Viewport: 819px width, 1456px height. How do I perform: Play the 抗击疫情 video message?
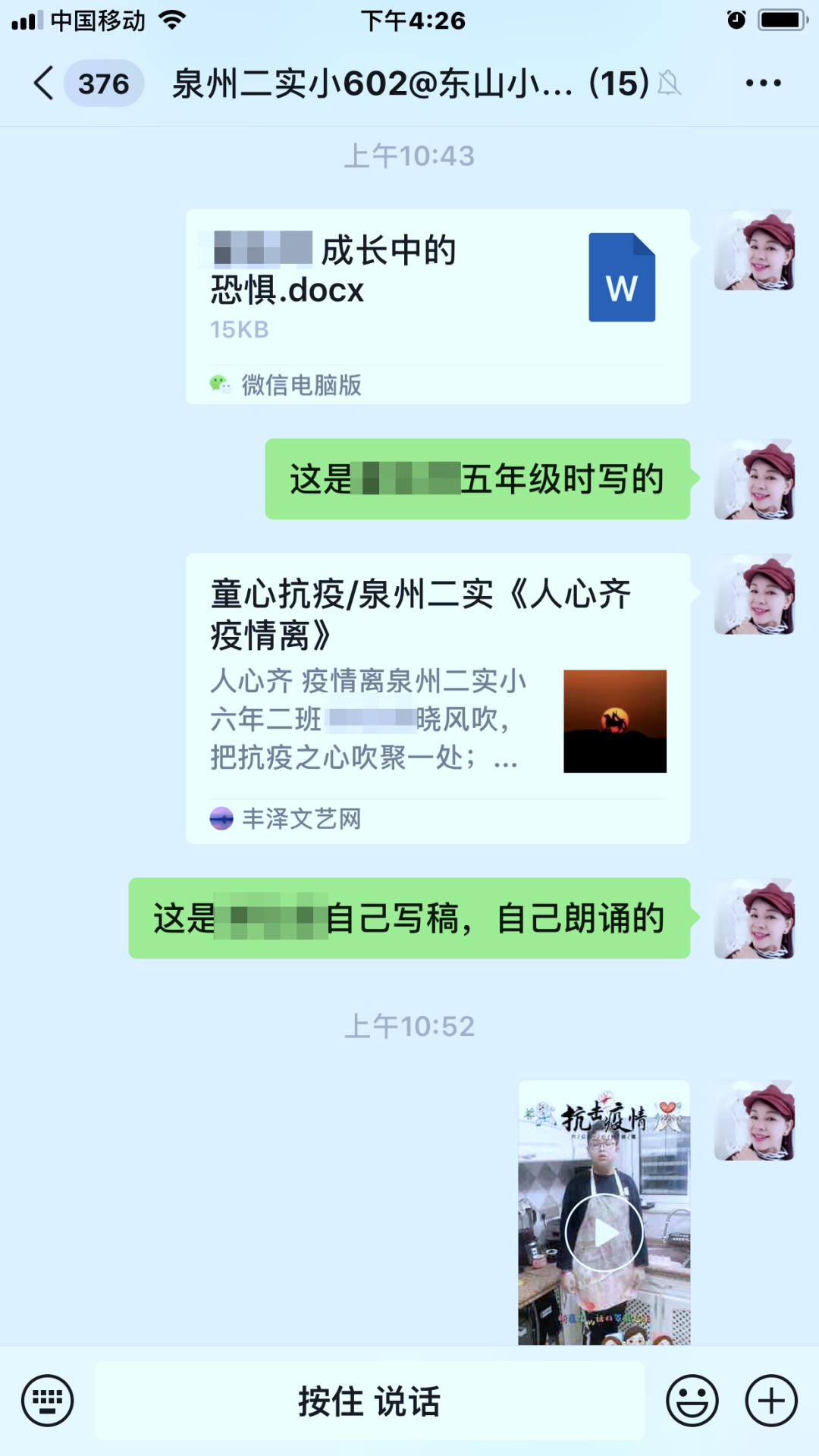pos(604,1232)
